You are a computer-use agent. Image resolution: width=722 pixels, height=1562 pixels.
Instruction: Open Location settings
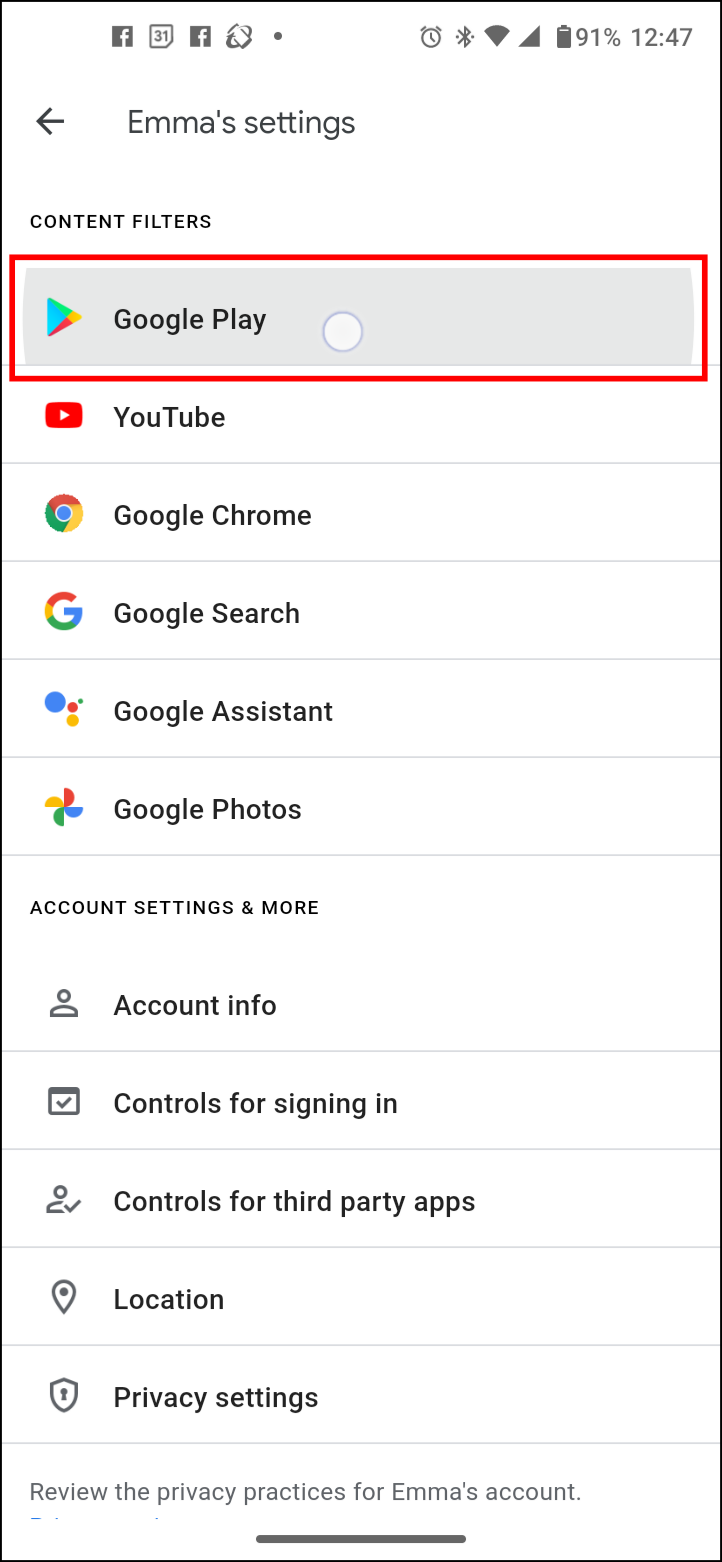tap(169, 1299)
